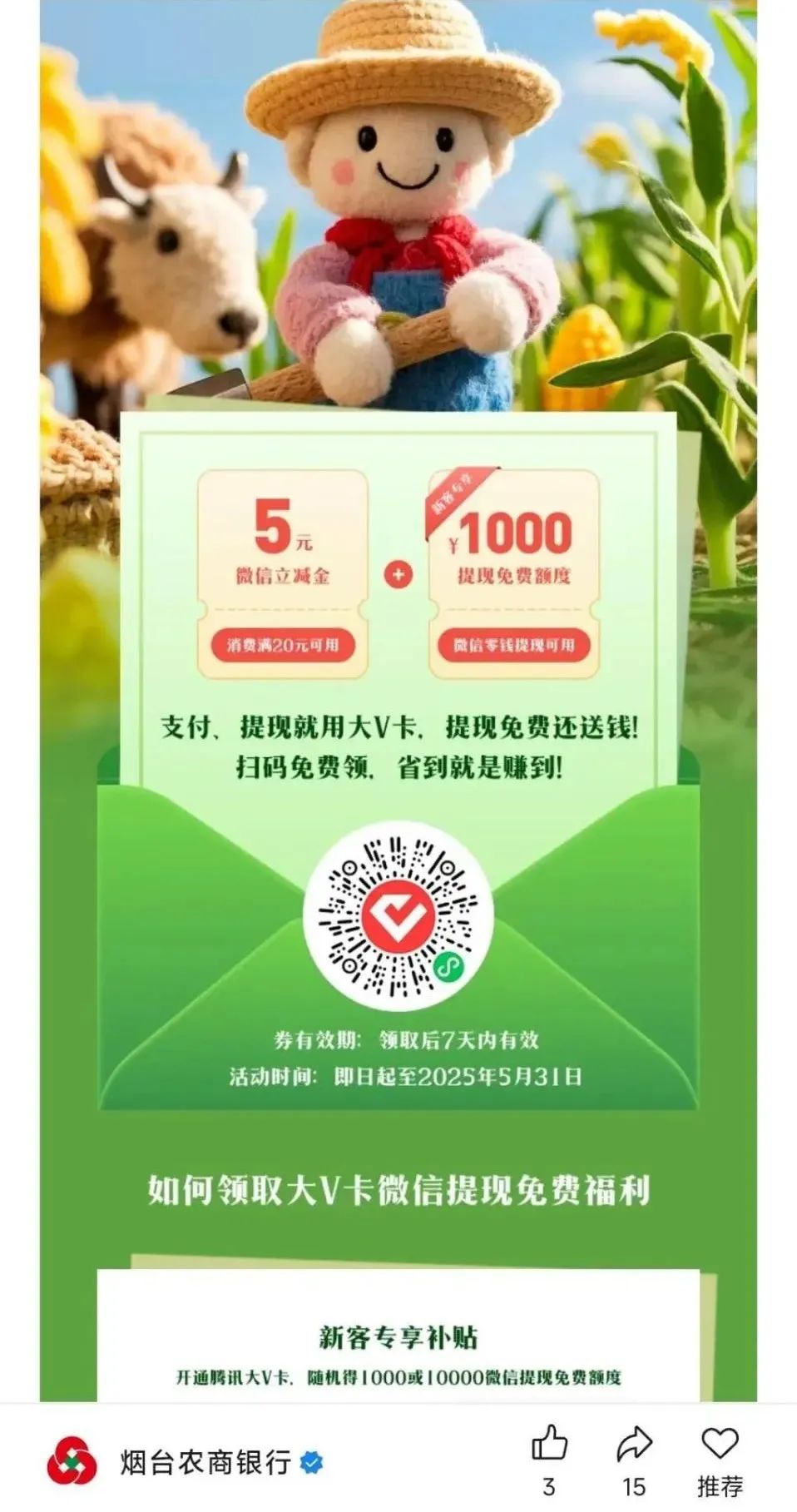Tap the heart icon labeled 推荐
Image resolution: width=797 pixels, height=1512 pixels.
pyautogui.click(x=720, y=1444)
